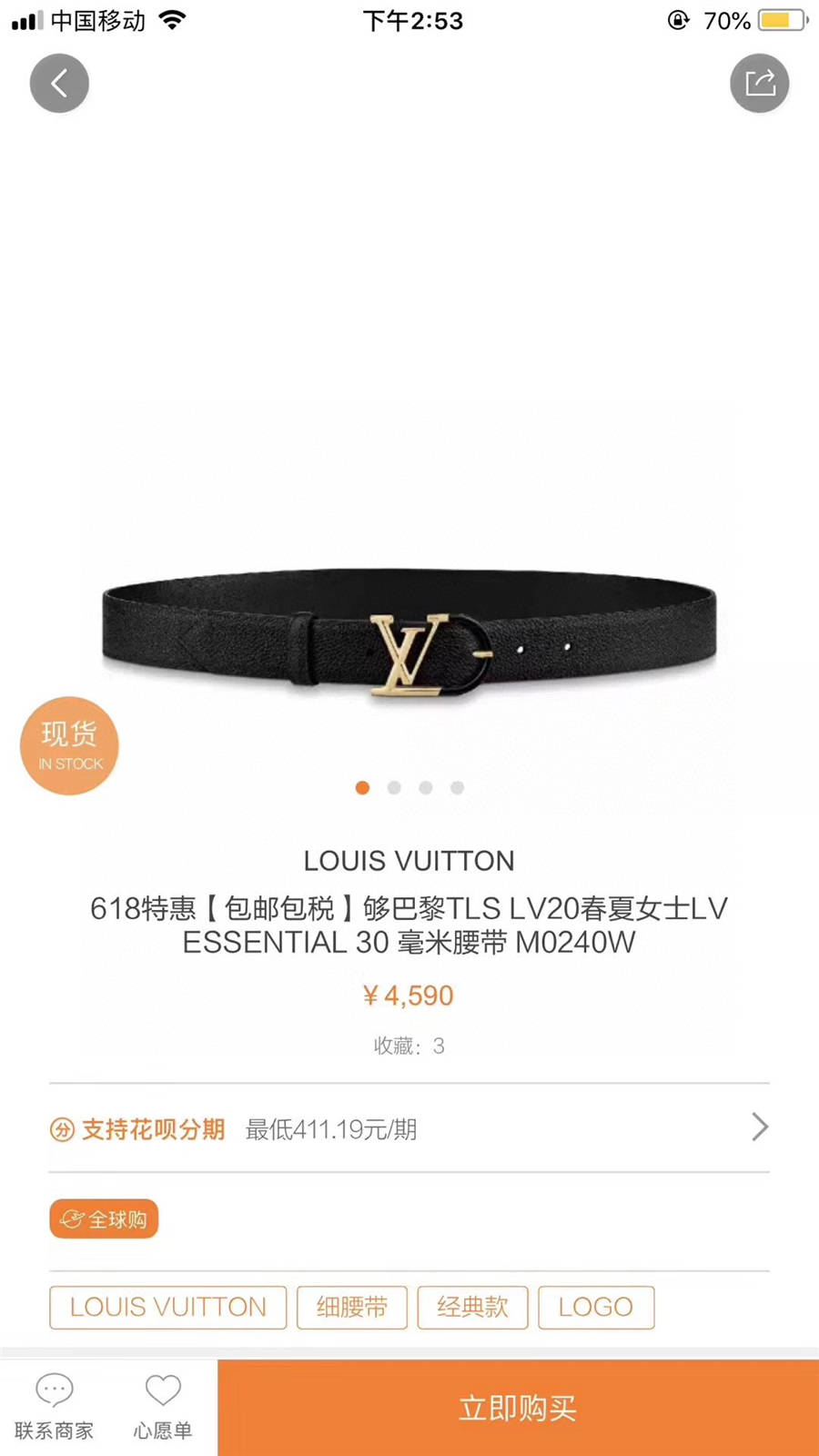Image resolution: width=819 pixels, height=1456 pixels.
Task: Open the LV belt product image
Action: coord(409,637)
